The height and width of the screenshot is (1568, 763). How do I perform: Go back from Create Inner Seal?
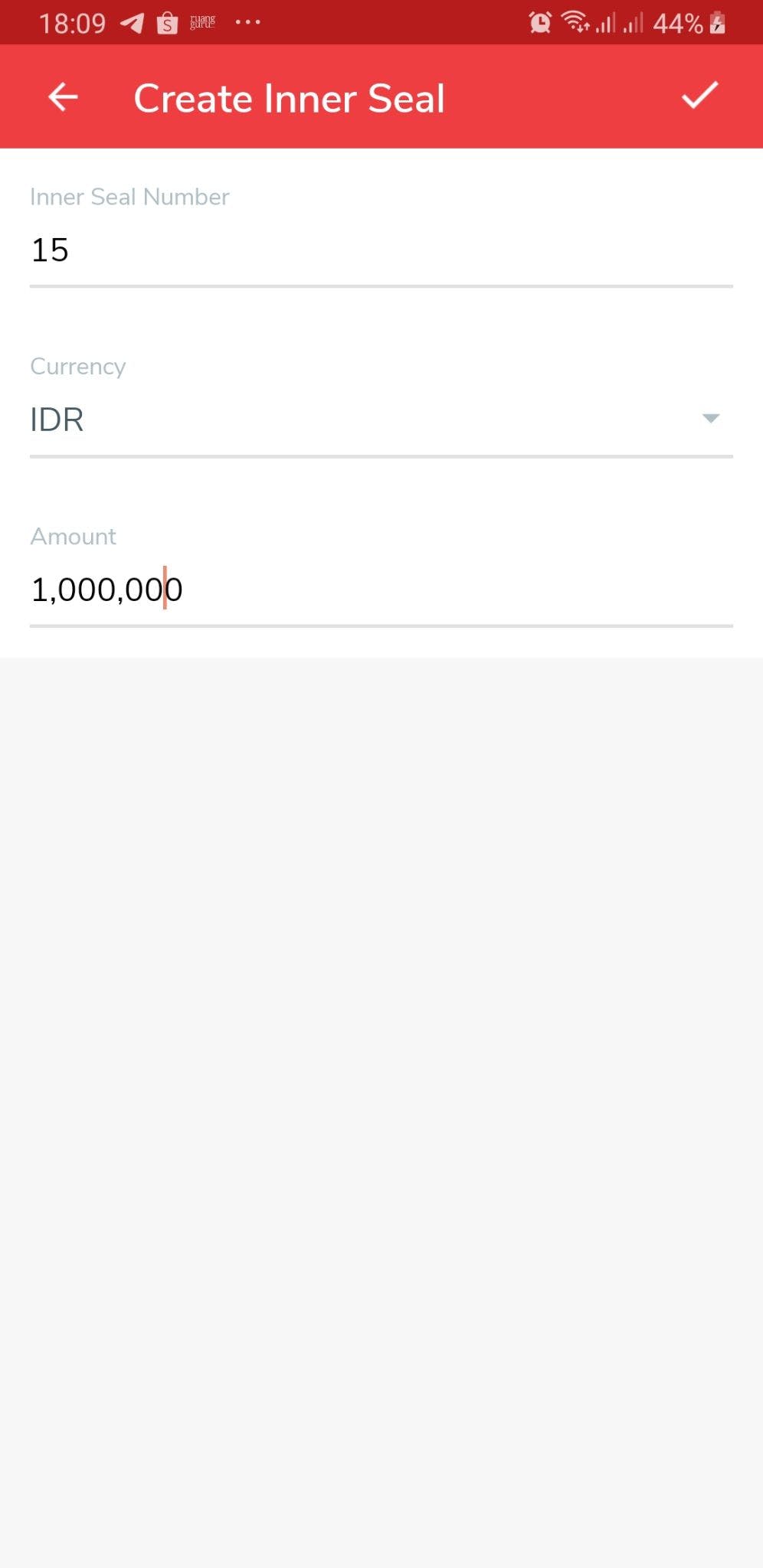click(63, 97)
